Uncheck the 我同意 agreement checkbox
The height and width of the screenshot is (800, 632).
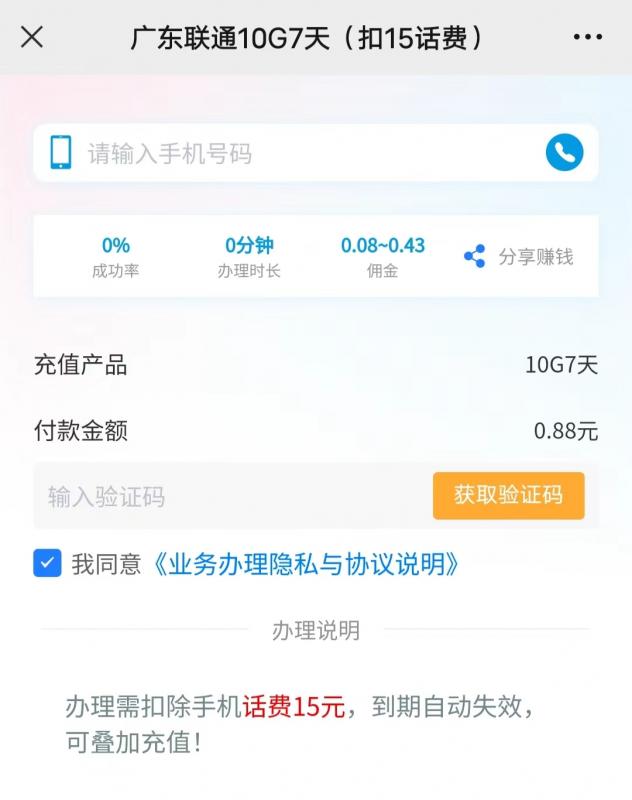click(x=47, y=563)
